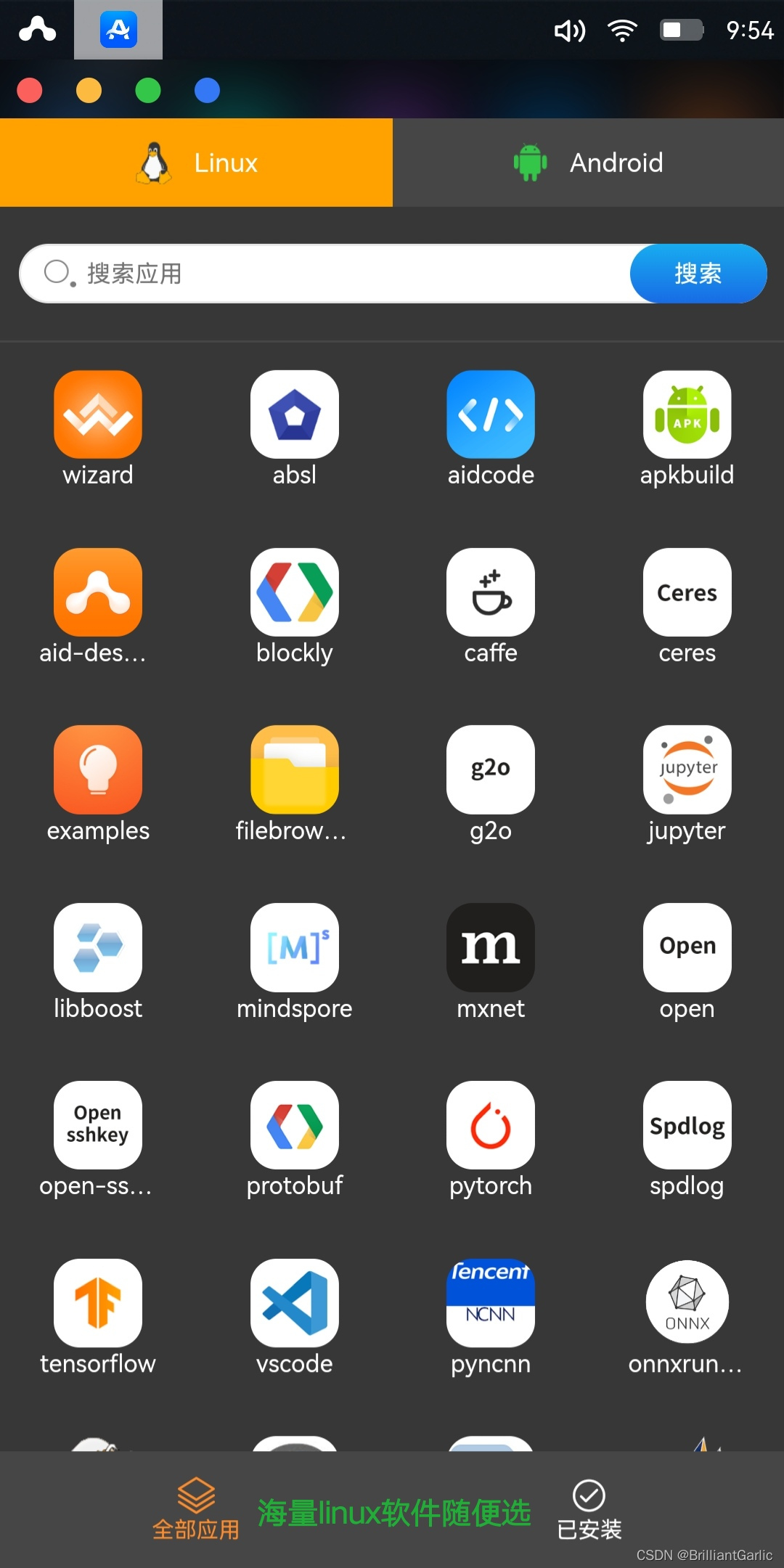
Task: Open the g2o app
Action: click(x=490, y=769)
